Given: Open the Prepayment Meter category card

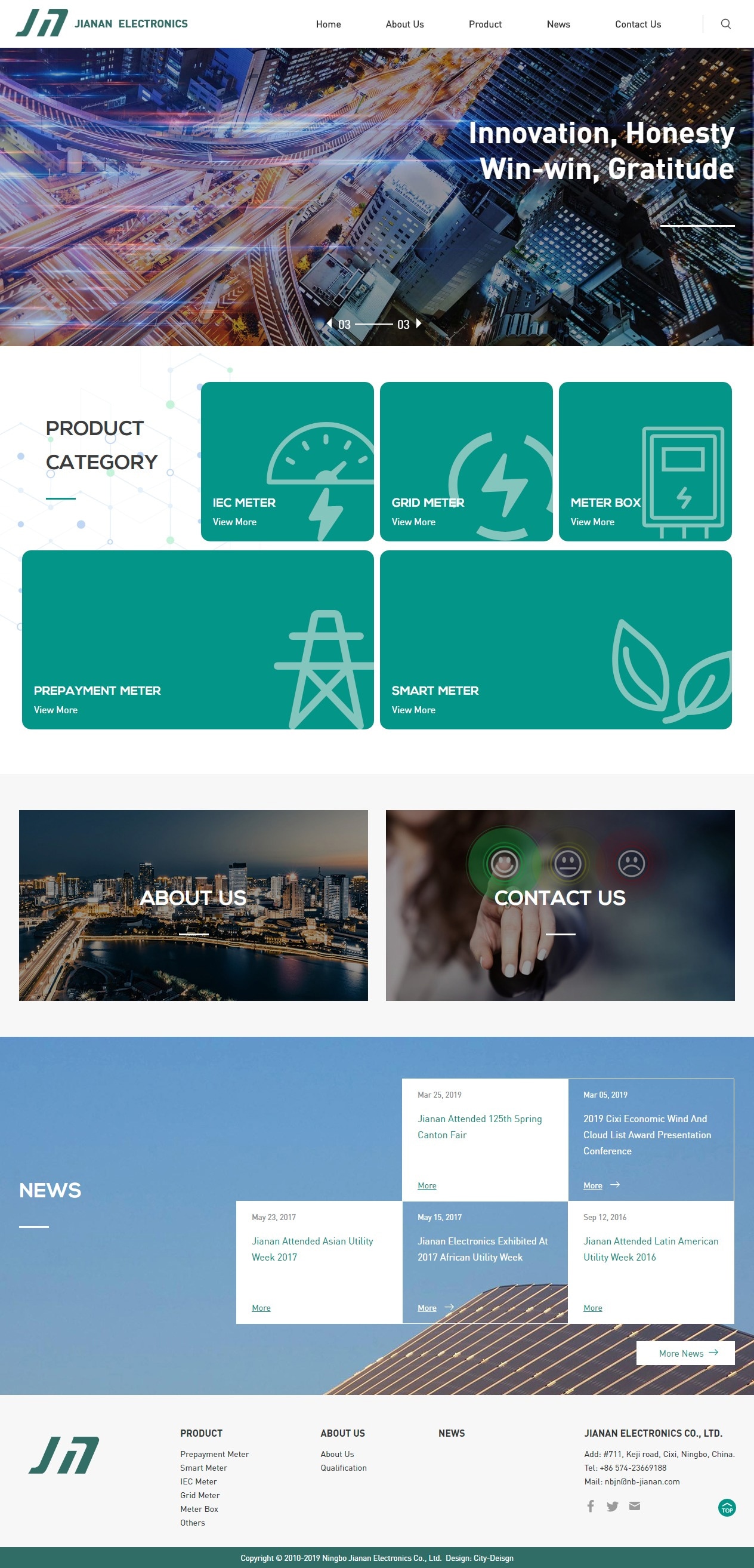Looking at the screenshot, I should pos(197,639).
